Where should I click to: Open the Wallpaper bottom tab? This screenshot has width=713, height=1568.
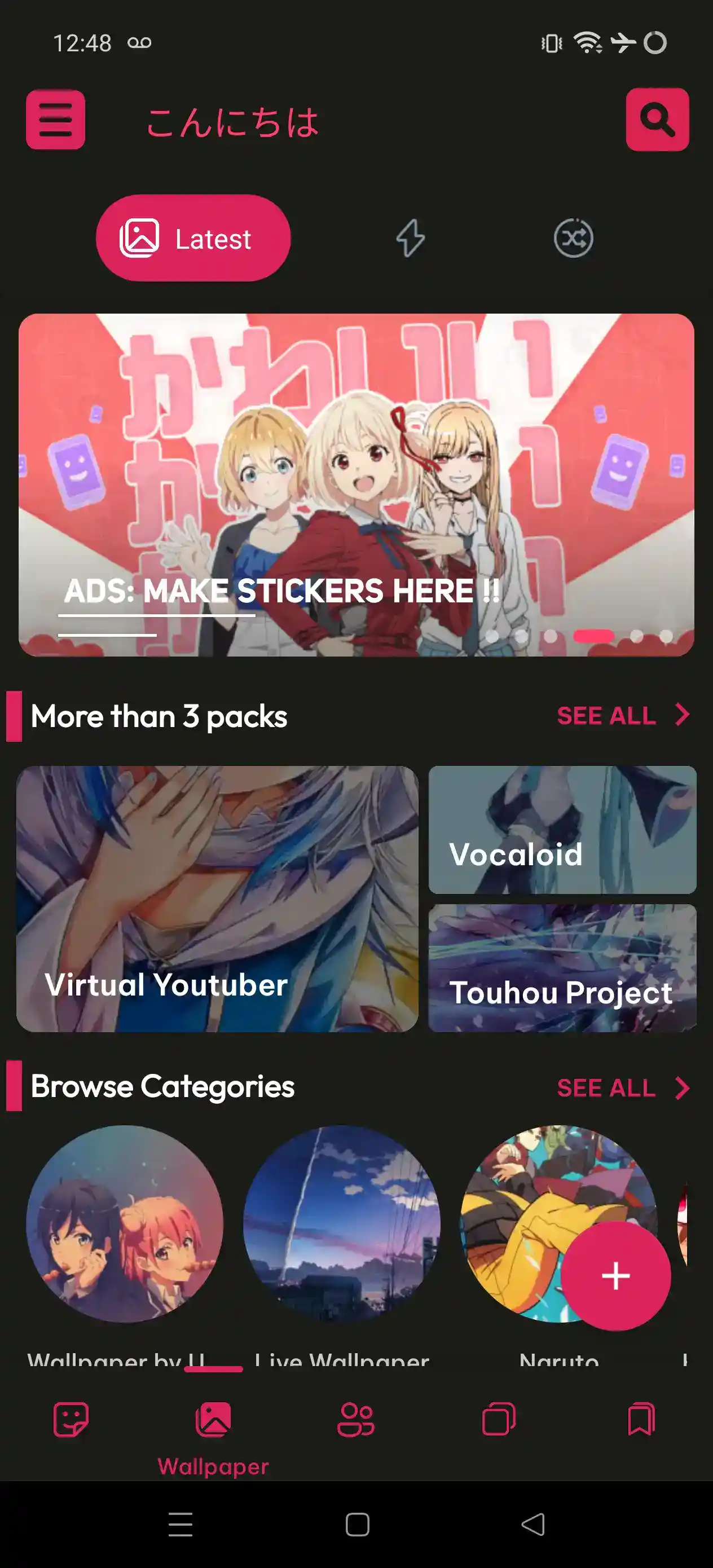213,1430
